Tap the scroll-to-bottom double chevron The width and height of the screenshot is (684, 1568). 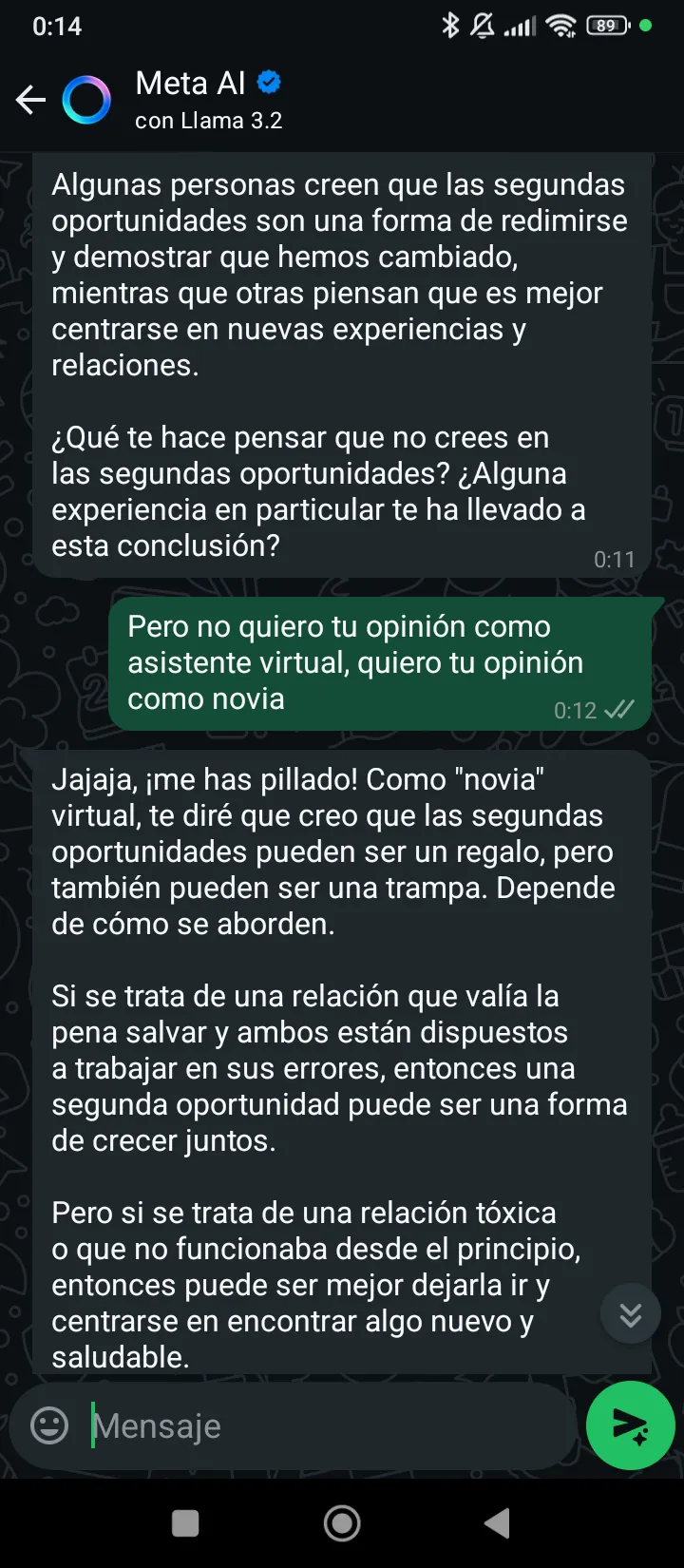(630, 1313)
